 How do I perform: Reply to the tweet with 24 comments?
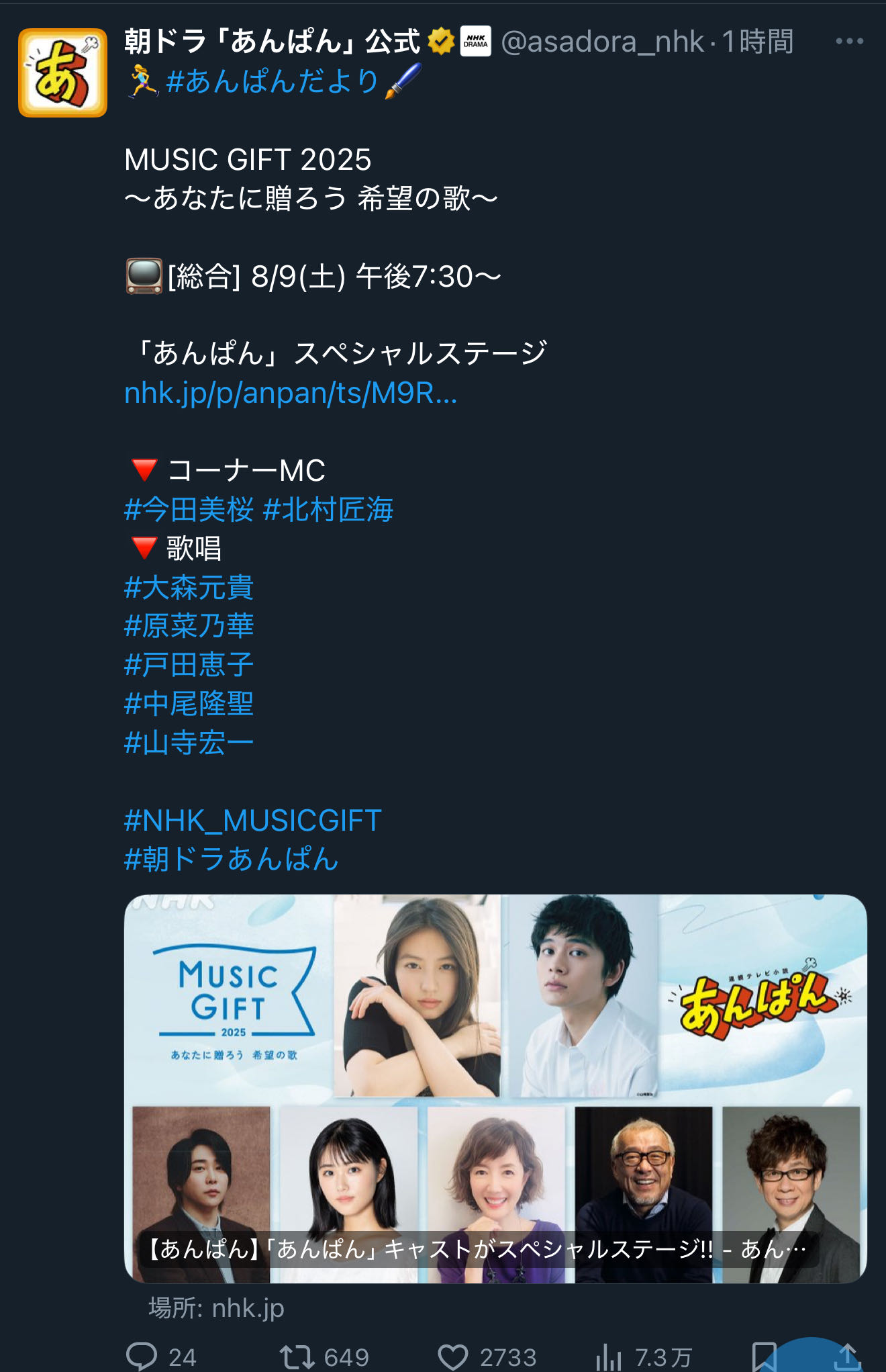point(142,1357)
